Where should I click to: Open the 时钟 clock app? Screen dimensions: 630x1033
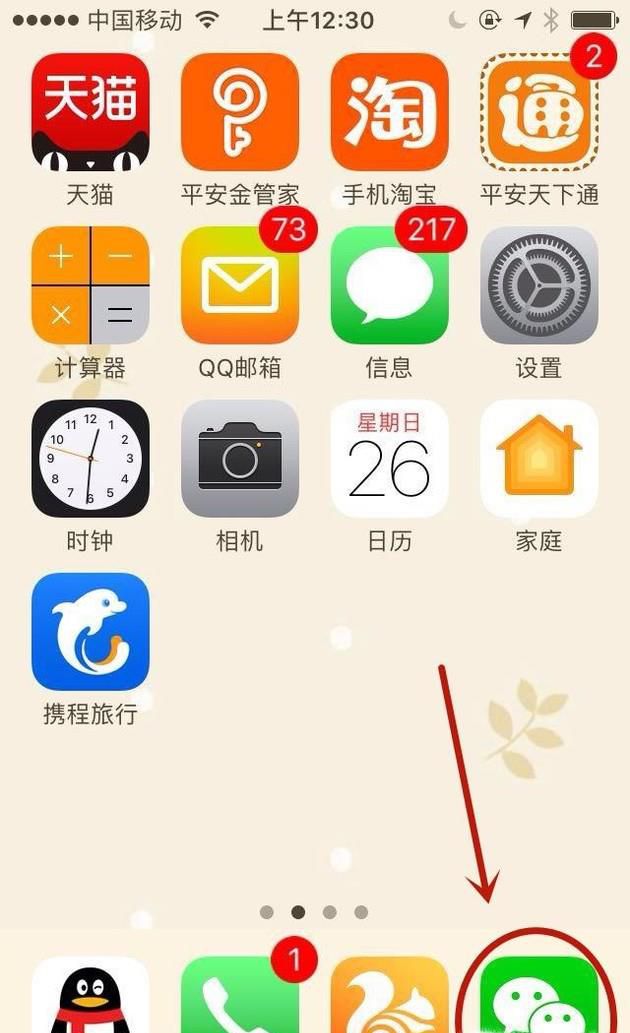click(90, 458)
